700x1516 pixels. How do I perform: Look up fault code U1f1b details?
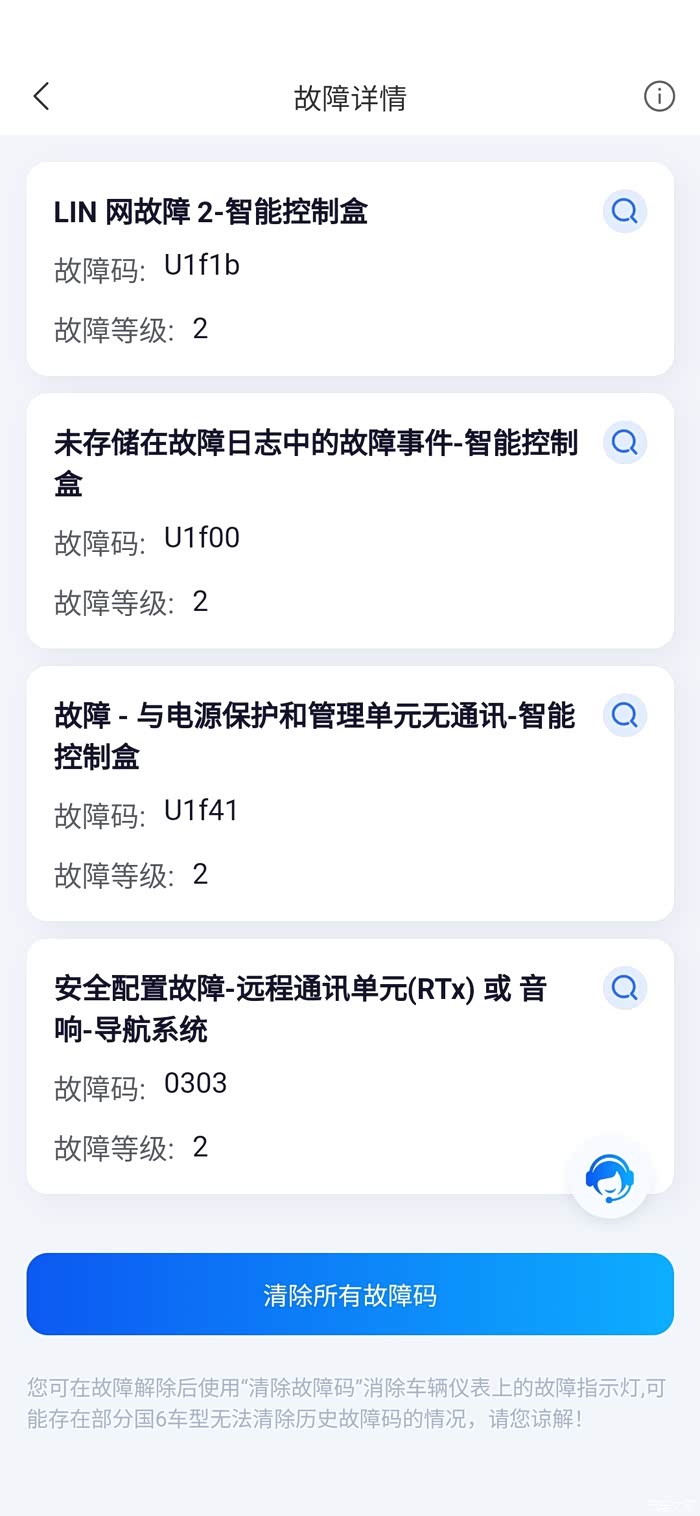click(625, 211)
